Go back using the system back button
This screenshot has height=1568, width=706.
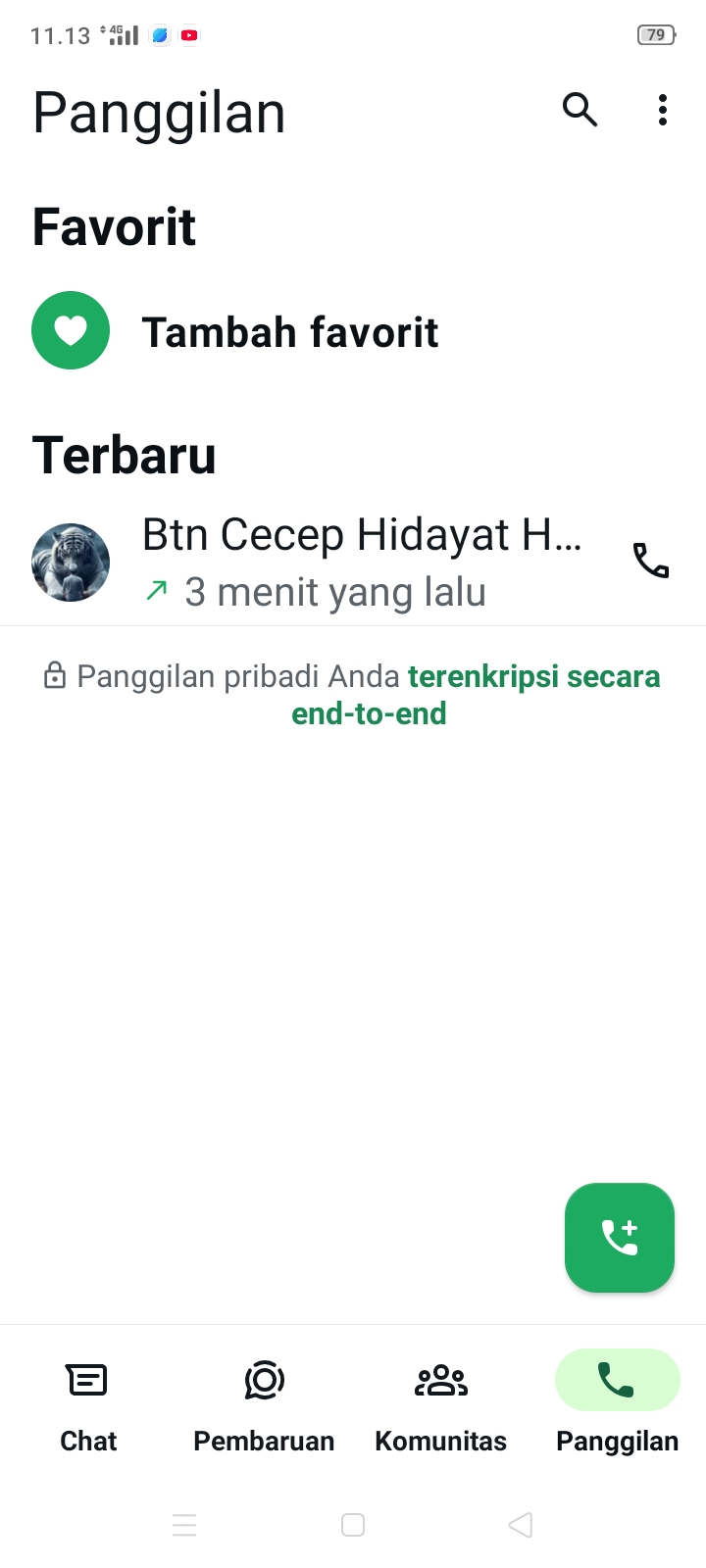click(521, 1525)
